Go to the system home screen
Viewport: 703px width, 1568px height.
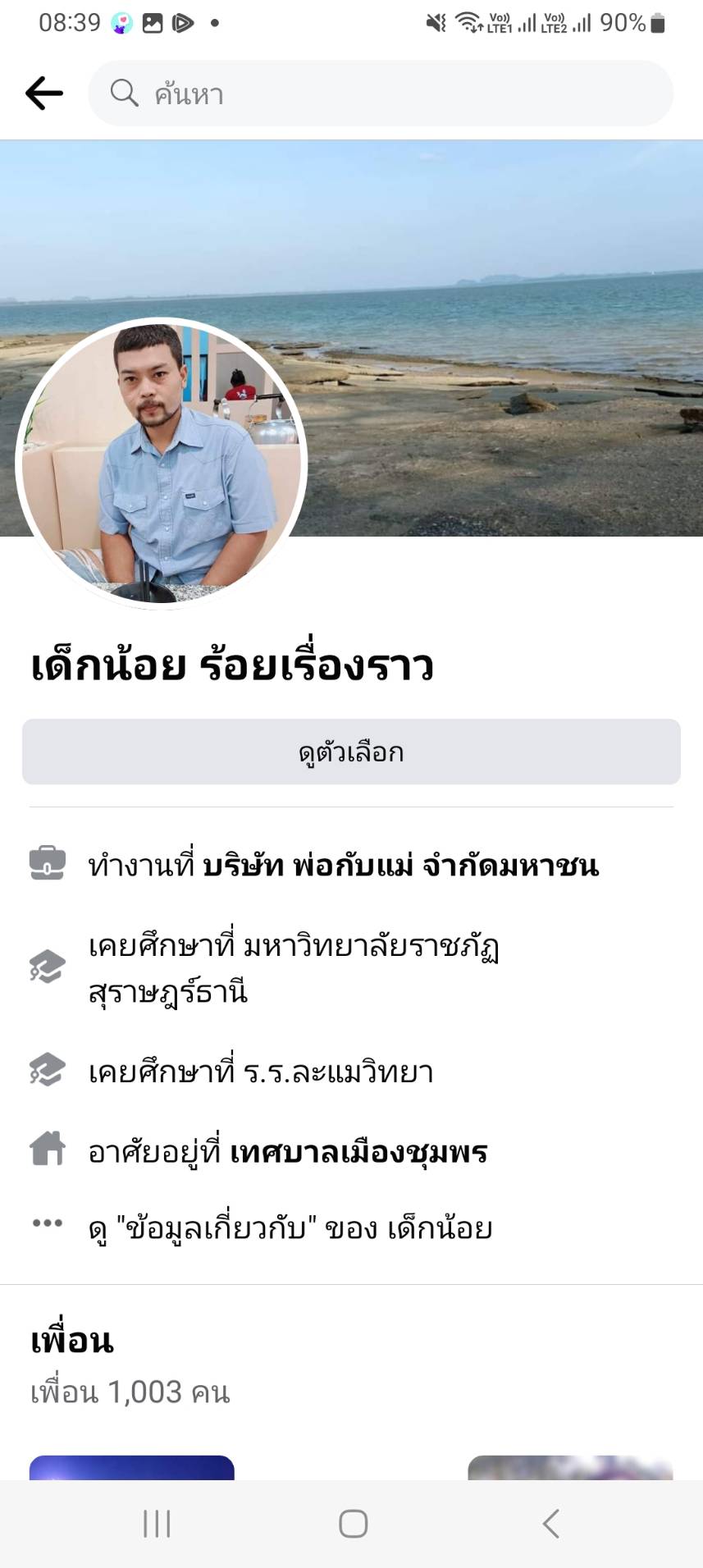point(353,1524)
